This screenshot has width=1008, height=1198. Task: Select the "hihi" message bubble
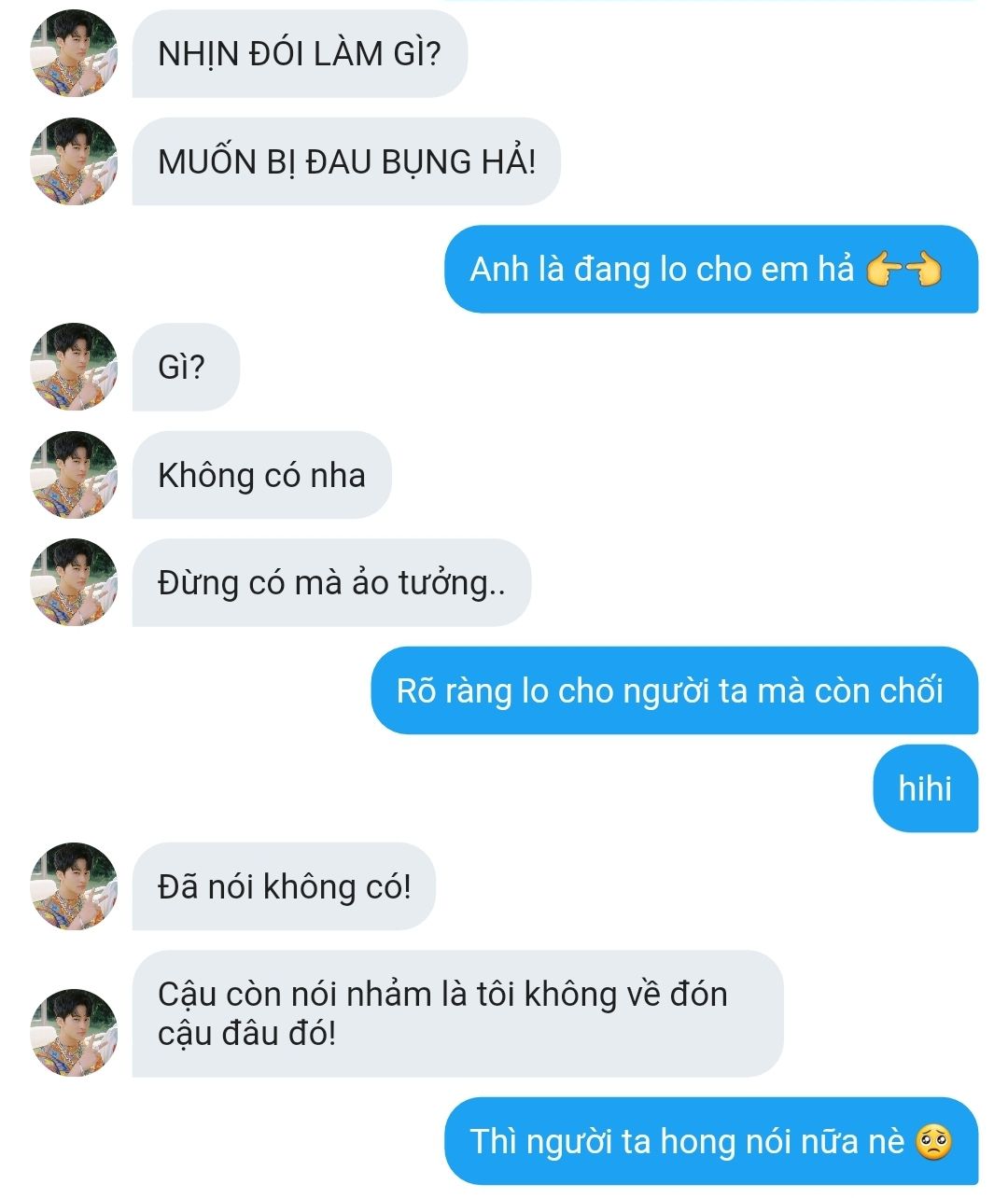[x=924, y=788]
